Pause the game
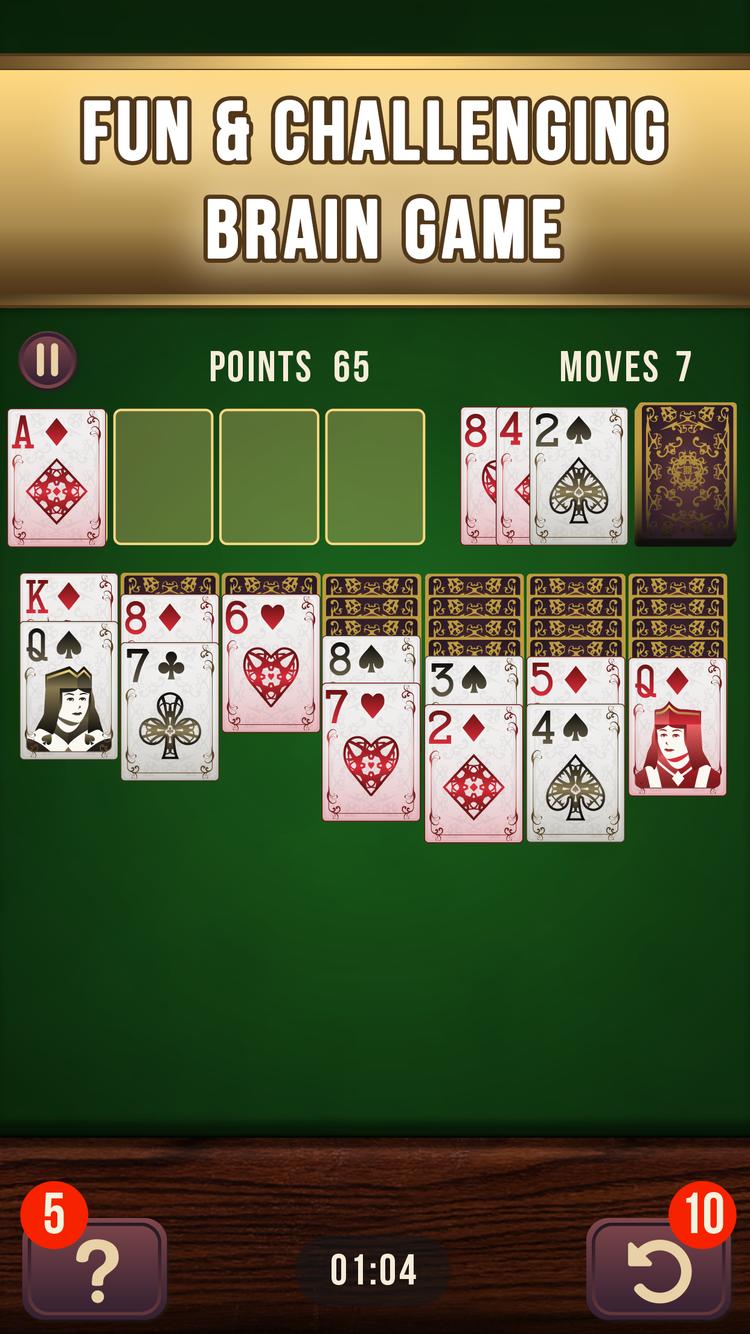Screen dimensions: 750x1334 (47, 360)
